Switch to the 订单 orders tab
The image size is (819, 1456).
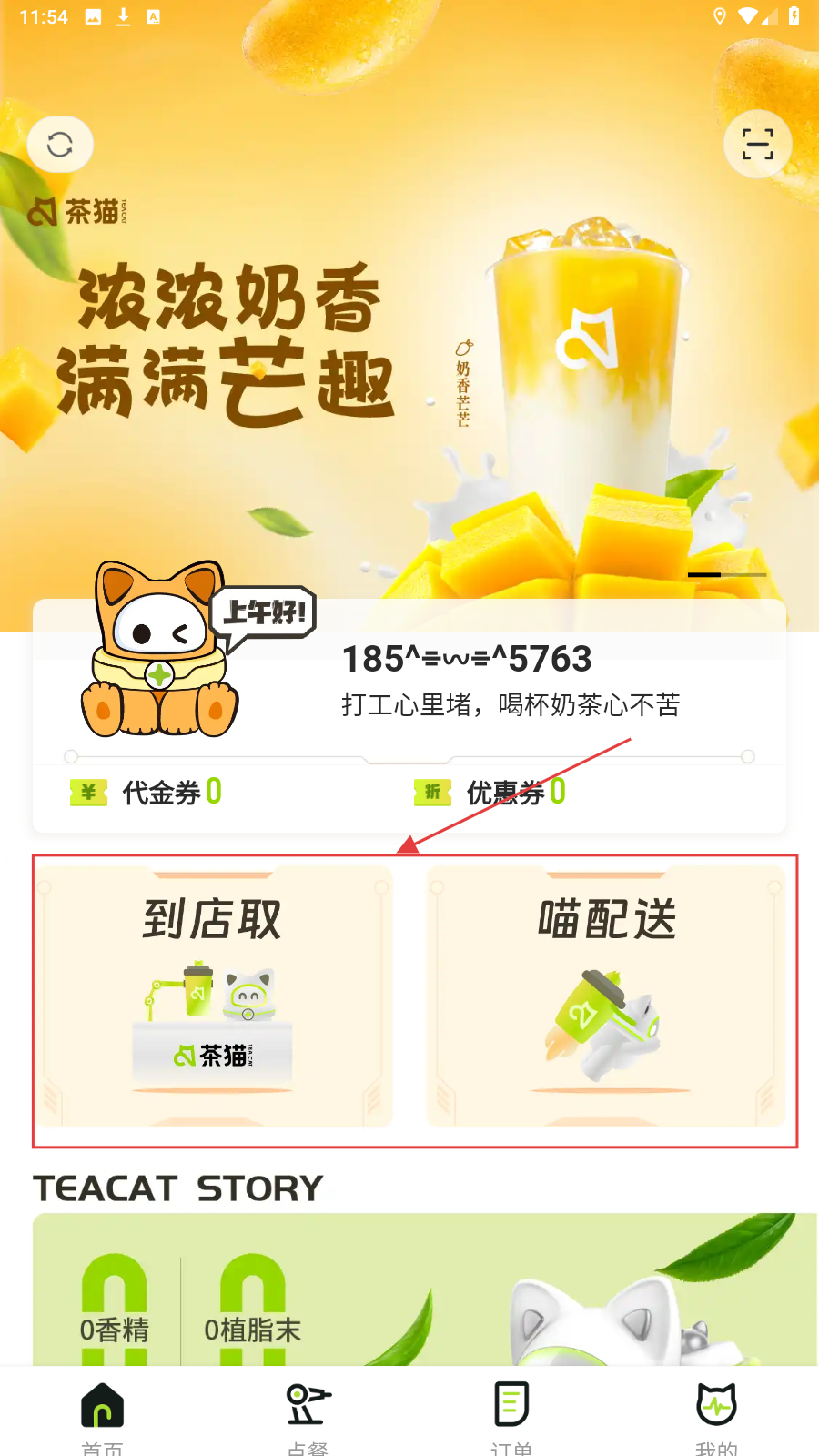coord(511,1415)
